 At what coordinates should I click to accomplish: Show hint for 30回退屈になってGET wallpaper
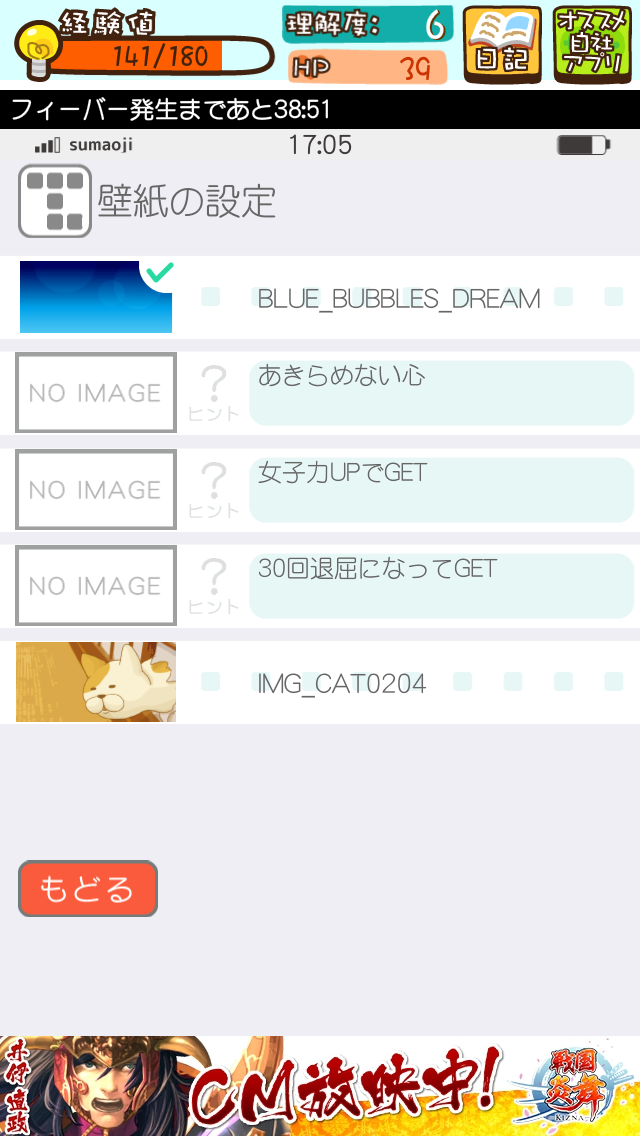pos(213,586)
